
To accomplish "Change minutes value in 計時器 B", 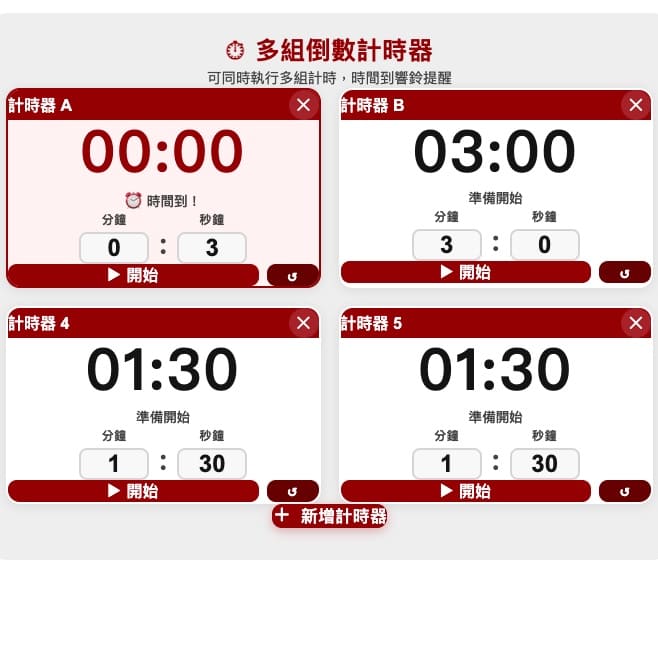I will coord(446,245).
